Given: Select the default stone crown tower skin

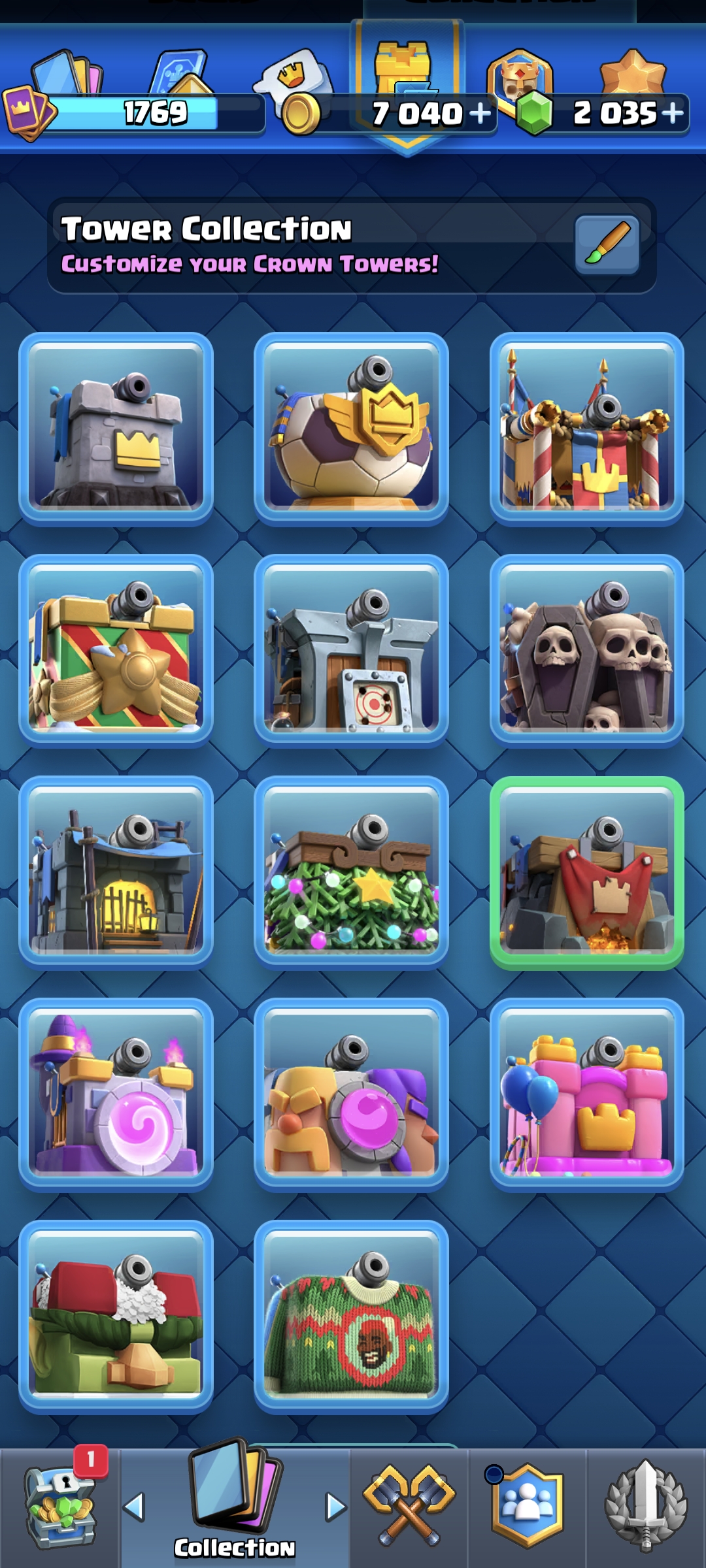Looking at the screenshot, I should tap(116, 429).
